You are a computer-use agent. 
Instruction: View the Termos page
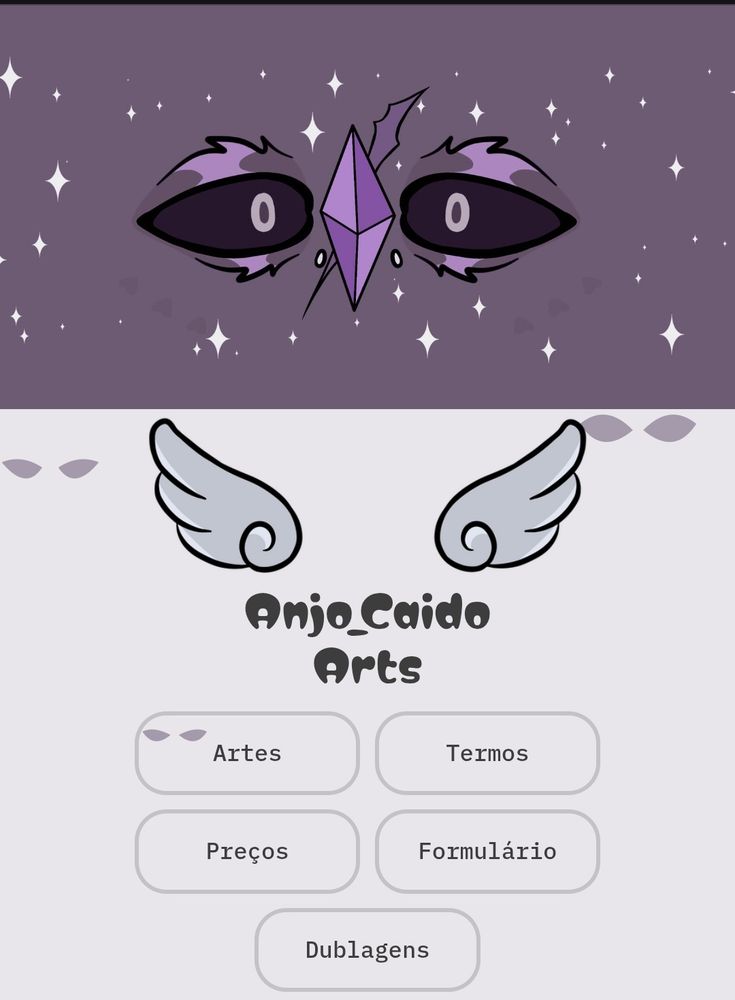(487, 753)
